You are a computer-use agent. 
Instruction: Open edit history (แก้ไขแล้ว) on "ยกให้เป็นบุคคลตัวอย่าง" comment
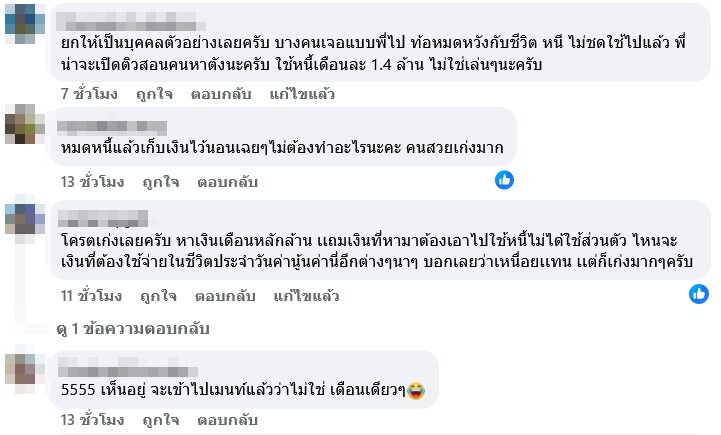tap(304, 94)
